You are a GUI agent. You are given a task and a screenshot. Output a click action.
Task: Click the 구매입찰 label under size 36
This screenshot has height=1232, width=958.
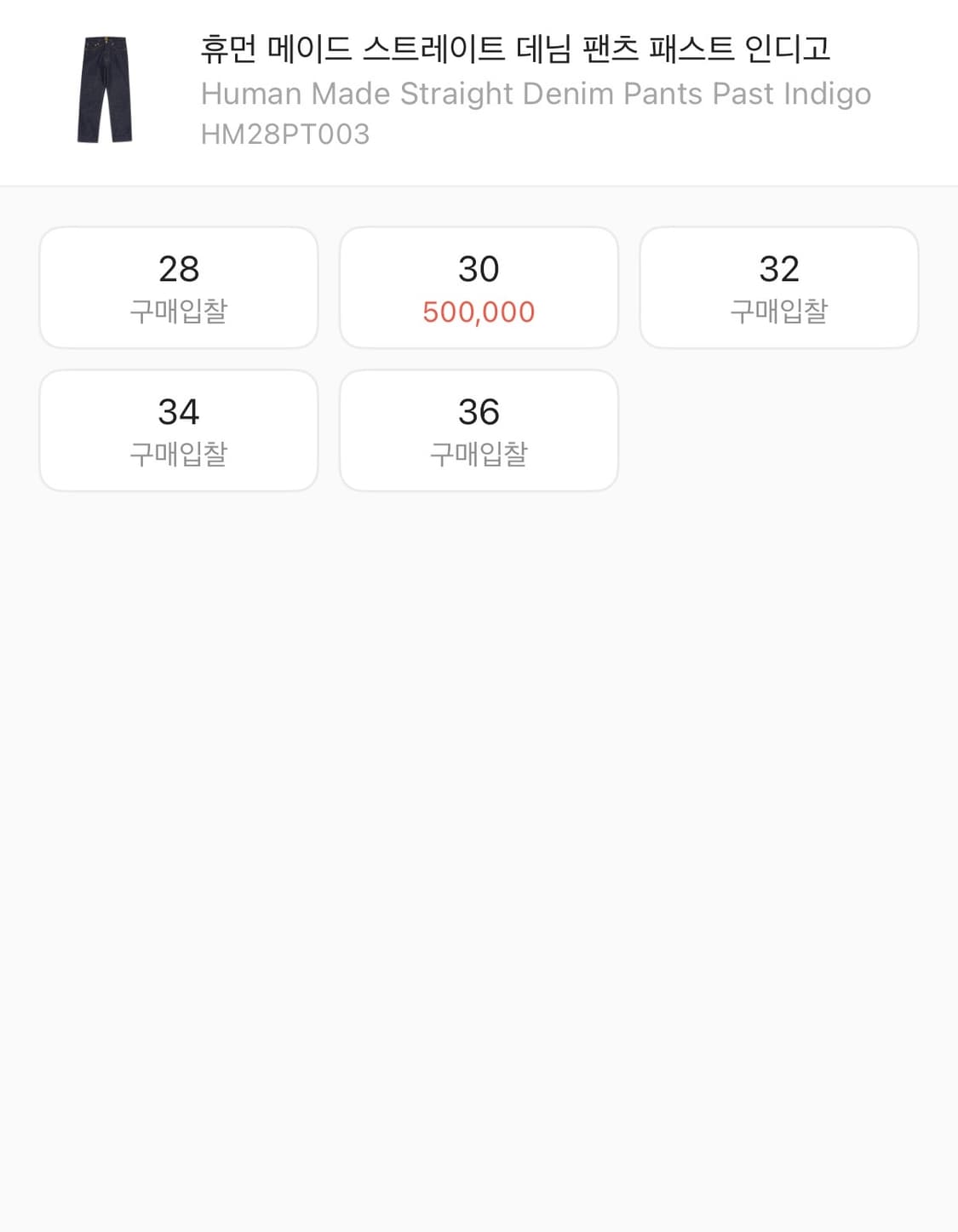(x=479, y=453)
